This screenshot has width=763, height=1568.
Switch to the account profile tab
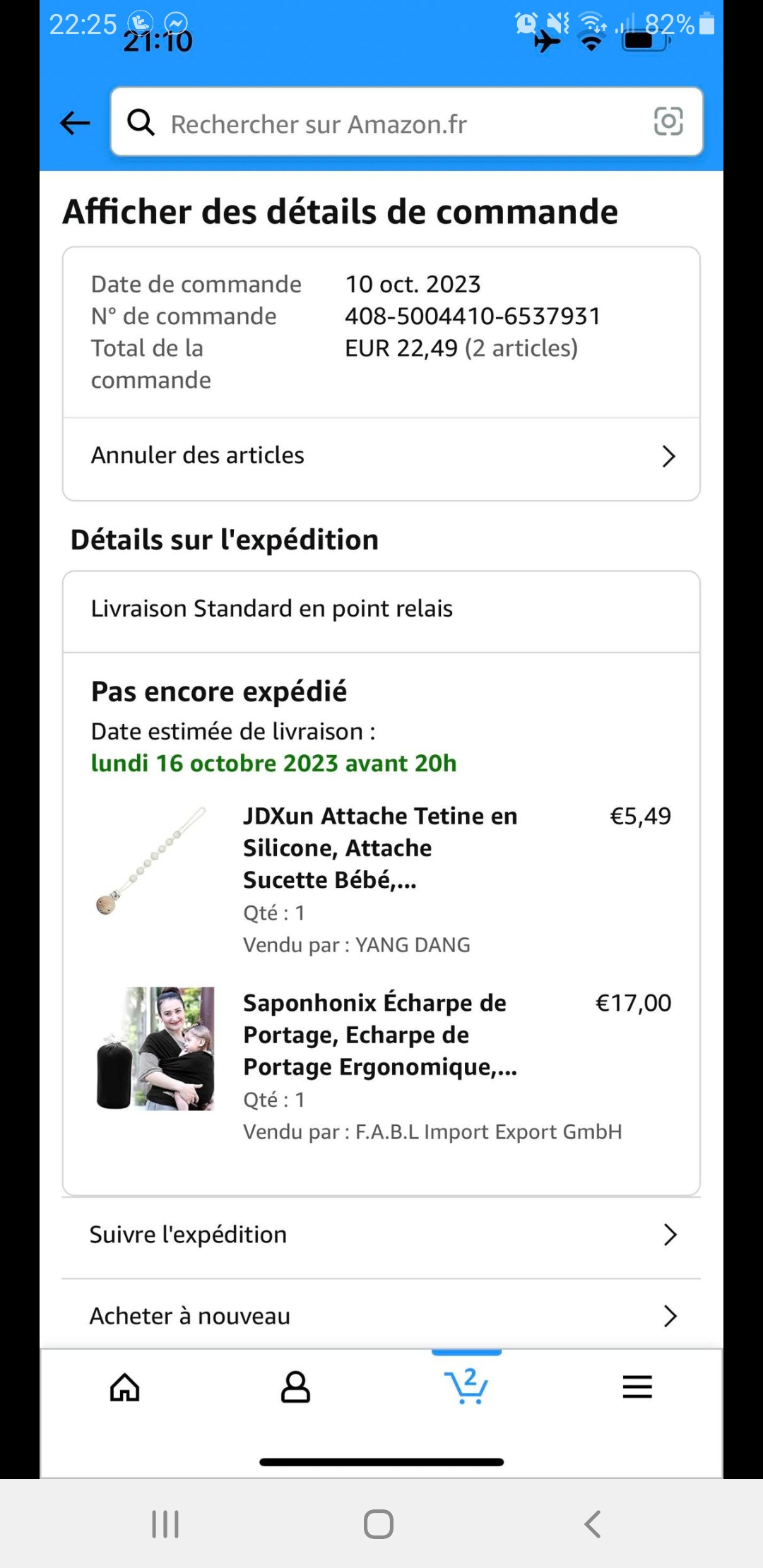(x=295, y=1386)
